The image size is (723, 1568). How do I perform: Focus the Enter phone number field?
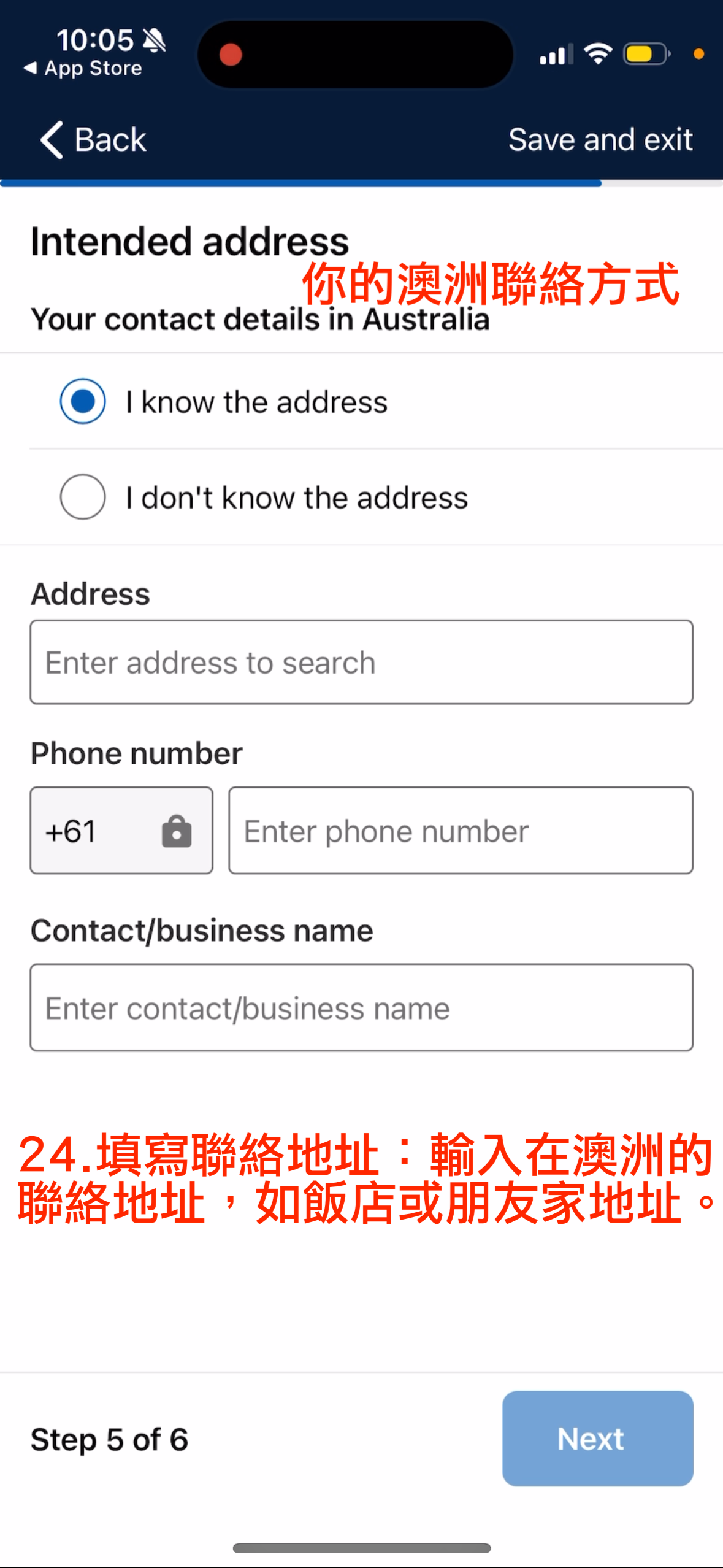(461, 831)
